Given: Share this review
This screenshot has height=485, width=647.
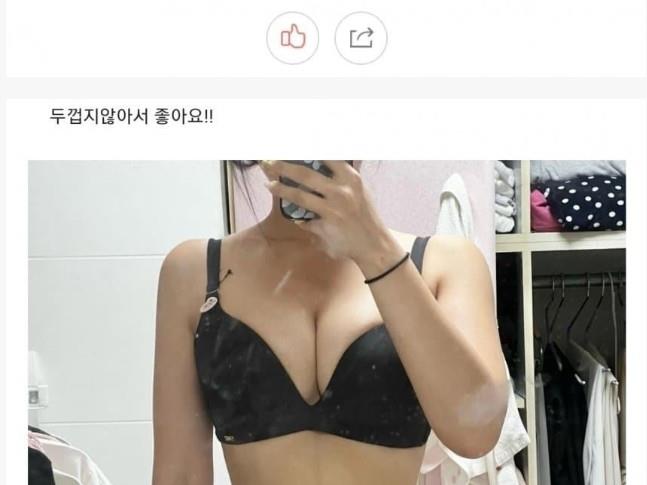Looking at the screenshot, I should coord(360,39).
